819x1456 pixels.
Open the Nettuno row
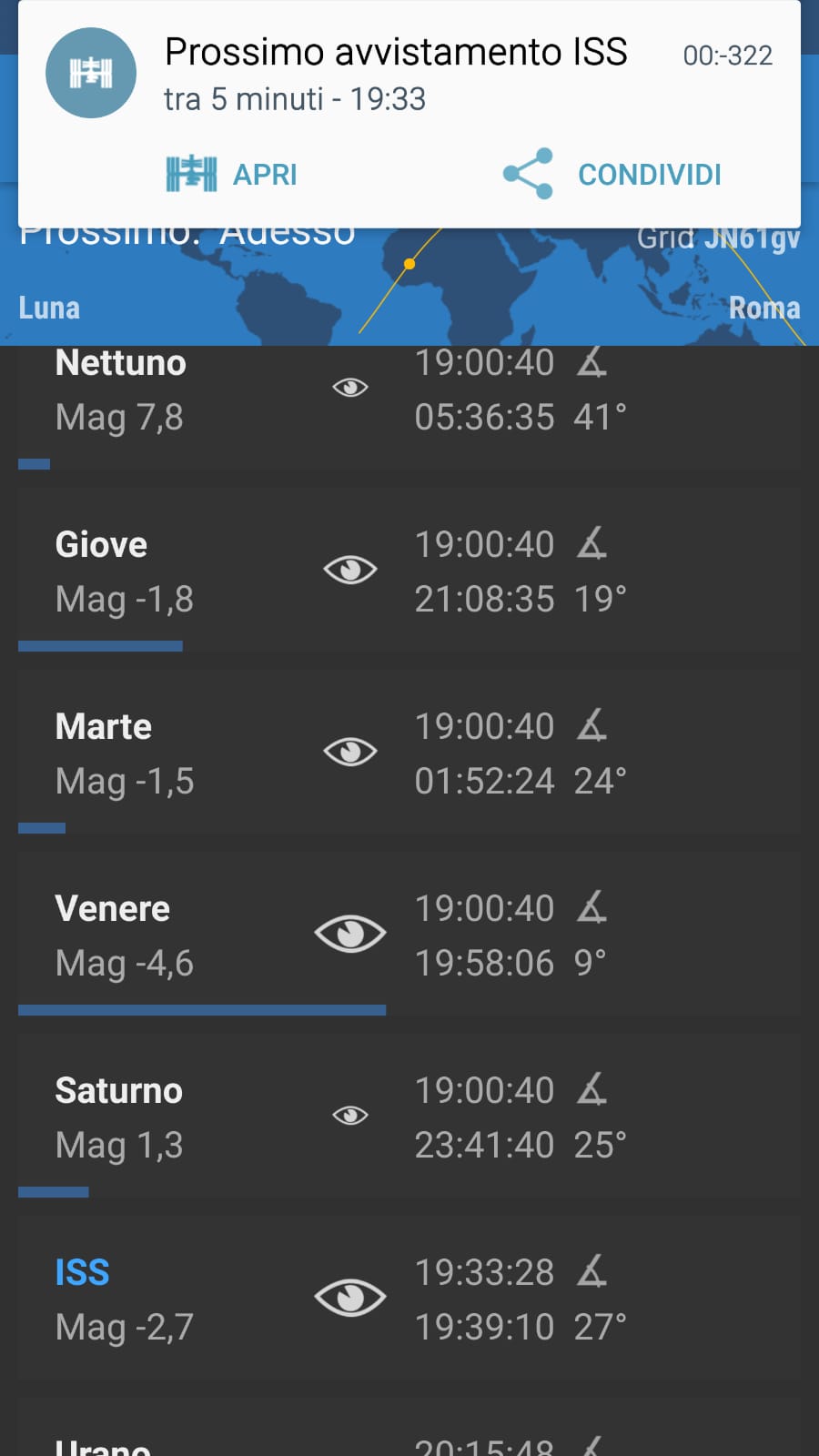409,408
